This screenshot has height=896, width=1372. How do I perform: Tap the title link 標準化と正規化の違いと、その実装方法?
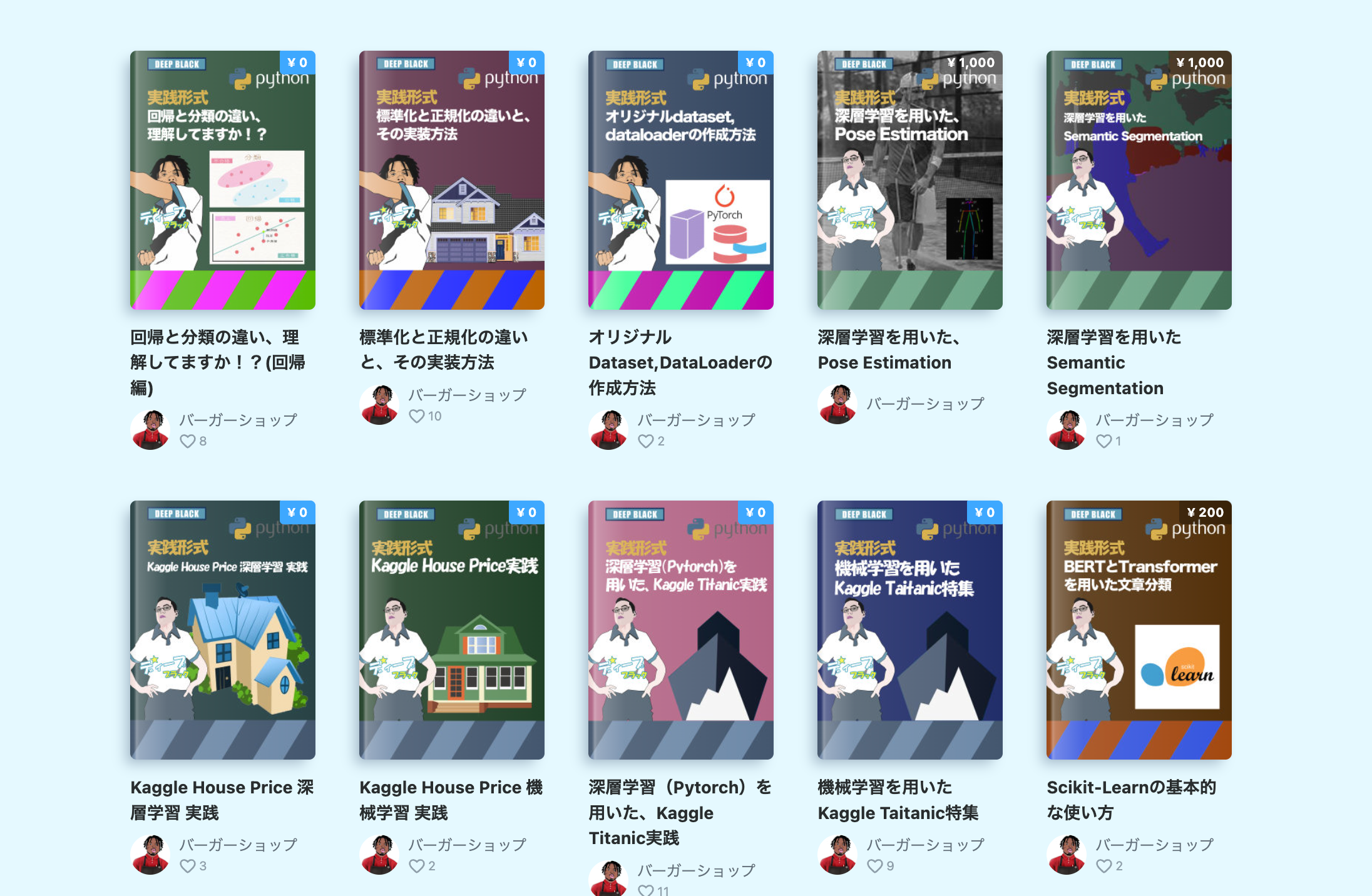444,350
